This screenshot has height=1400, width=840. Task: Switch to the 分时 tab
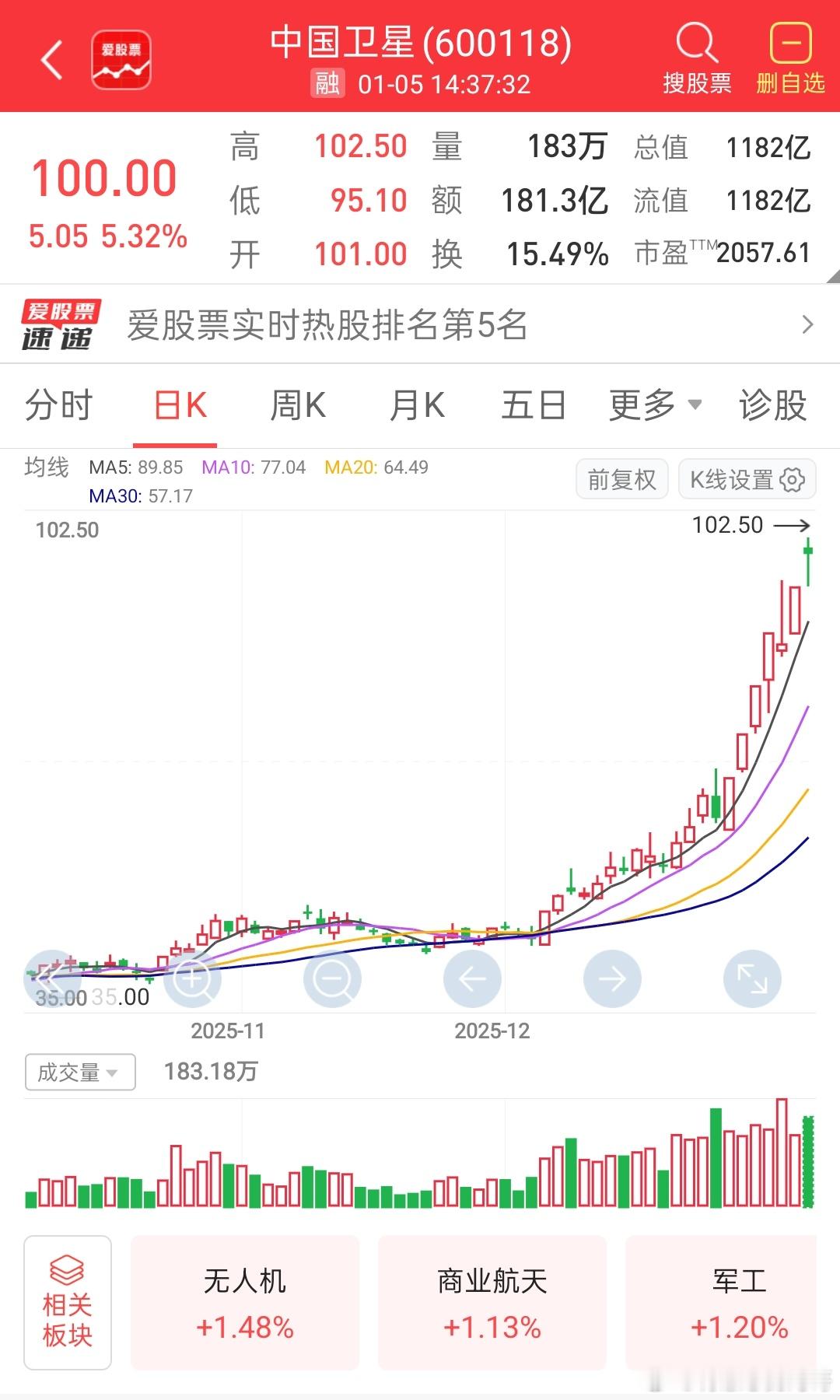pos(61,405)
